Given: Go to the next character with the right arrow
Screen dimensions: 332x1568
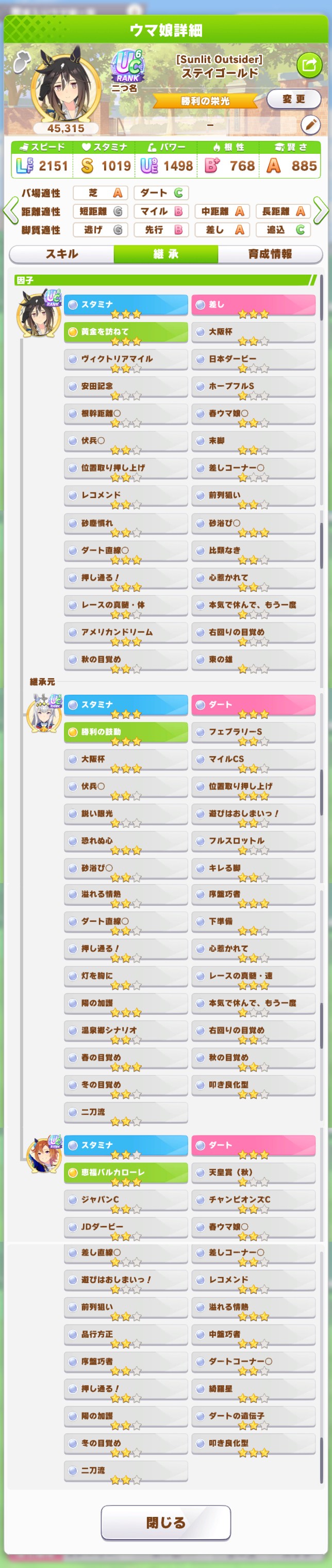Looking at the screenshot, I should coord(321,211).
